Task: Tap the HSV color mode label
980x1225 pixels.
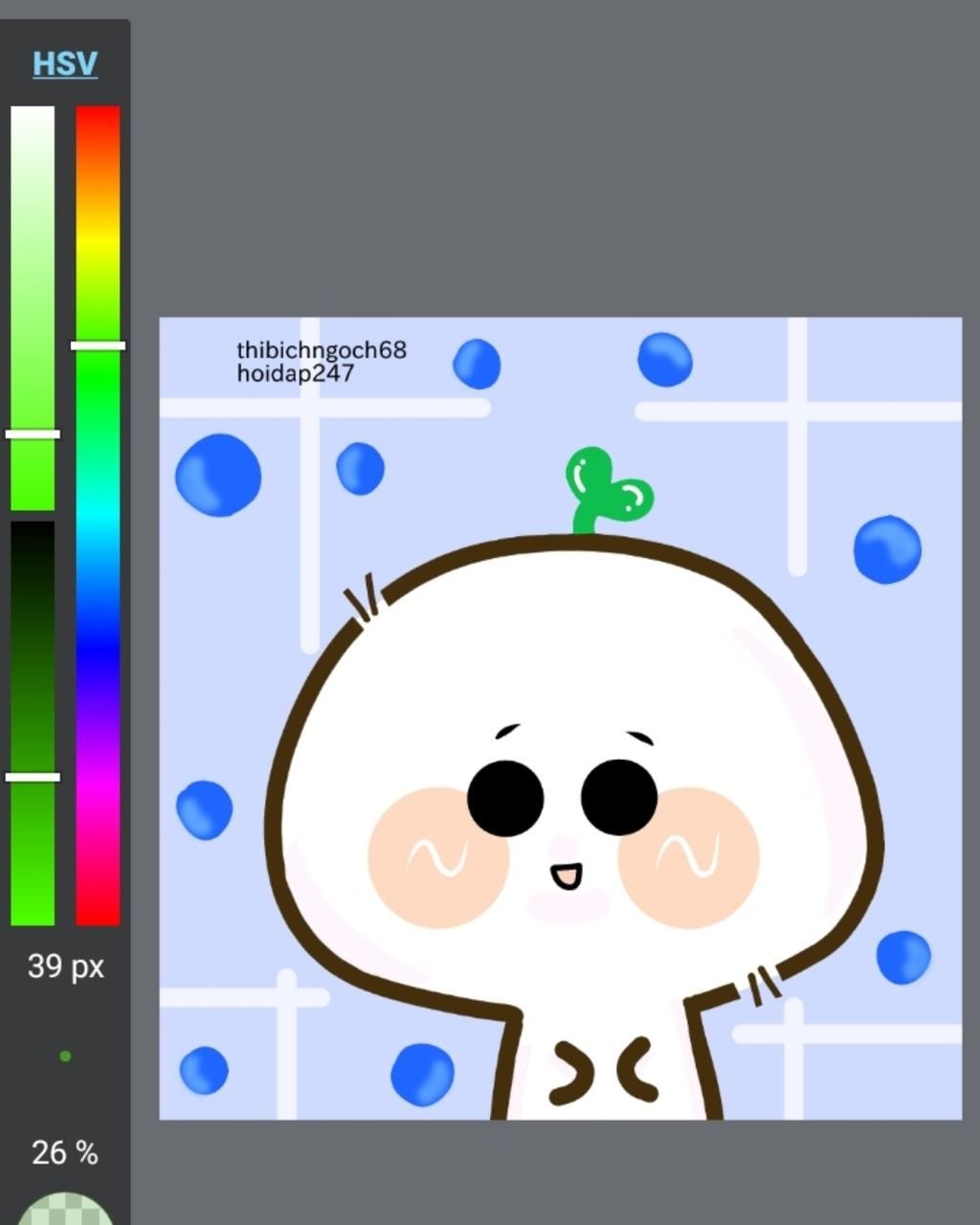Action: coord(65,64)
